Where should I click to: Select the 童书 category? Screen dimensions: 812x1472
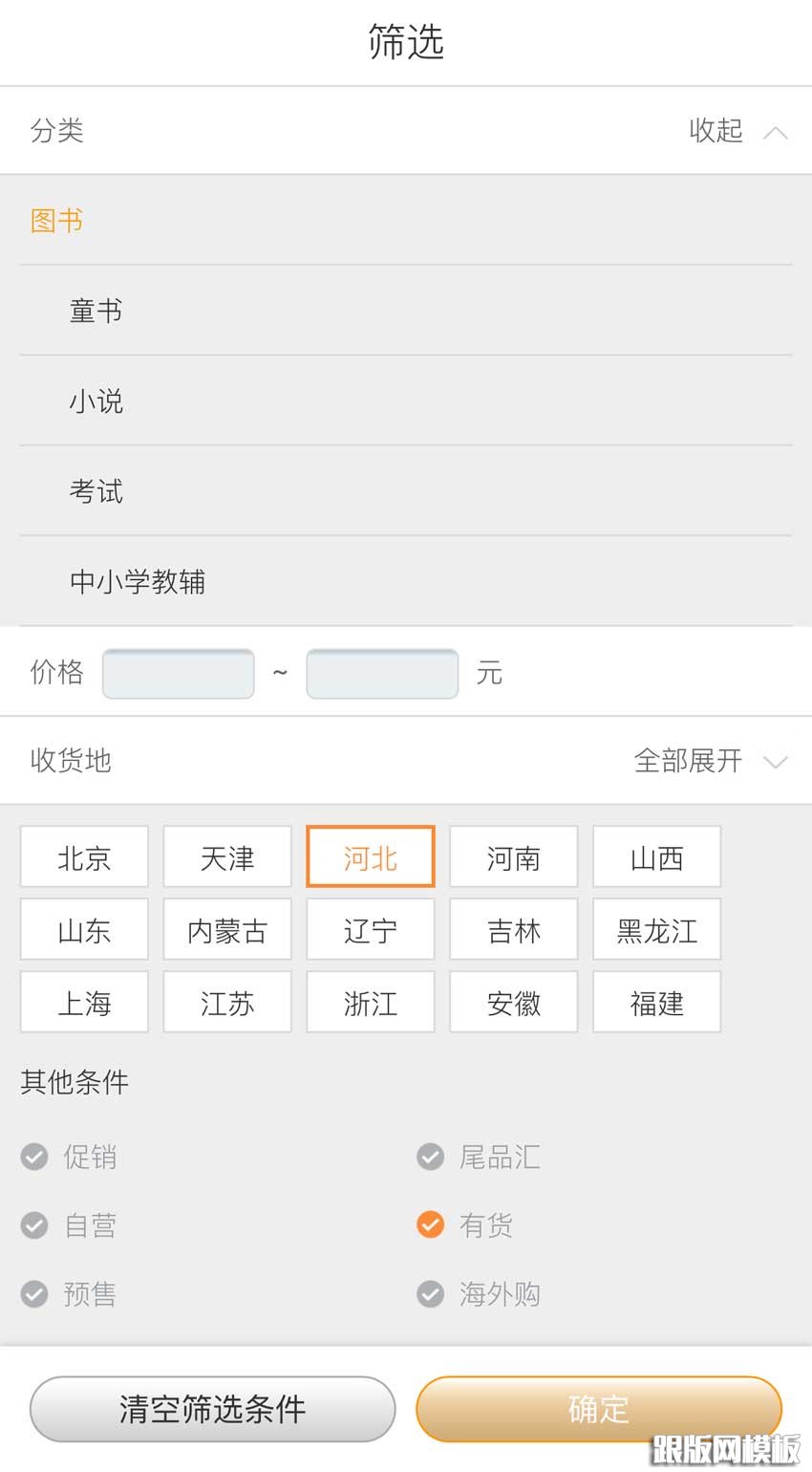(x=406, y=311)
